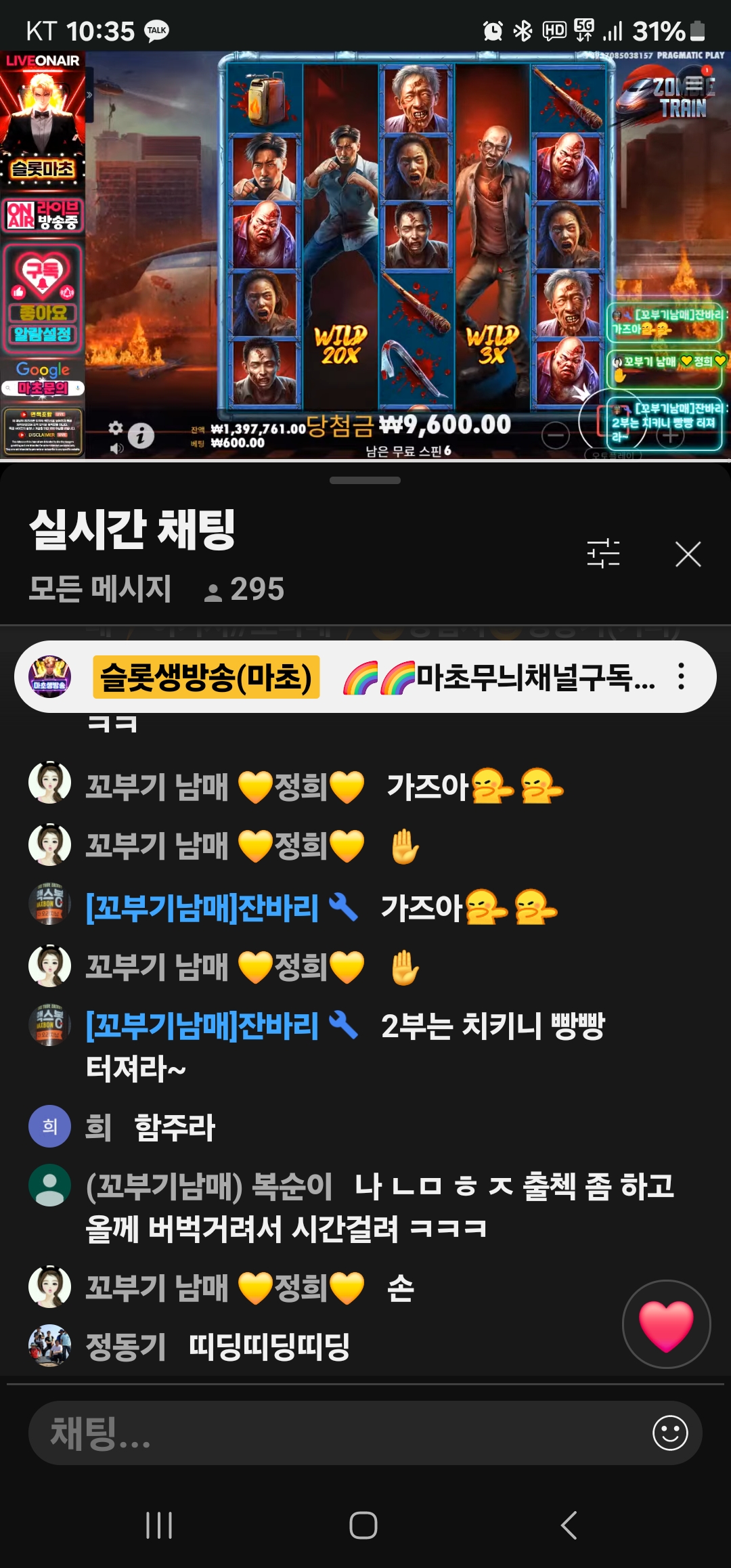Close the 실시간 채팅 panel
The width and height of the screenshot is (731, 1568).
[x=688, y=554]
